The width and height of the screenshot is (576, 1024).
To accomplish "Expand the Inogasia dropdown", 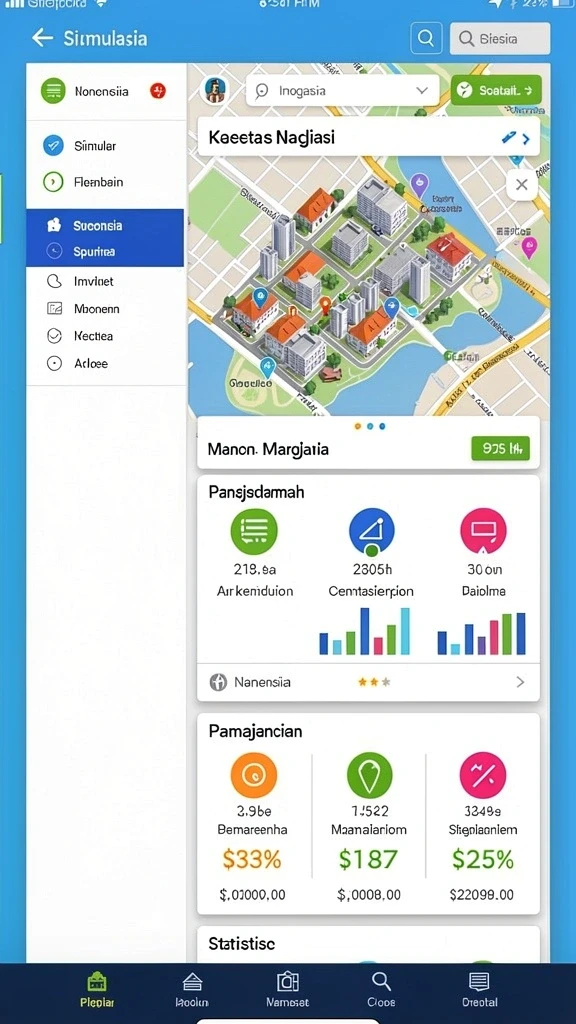I will (342, 91).
